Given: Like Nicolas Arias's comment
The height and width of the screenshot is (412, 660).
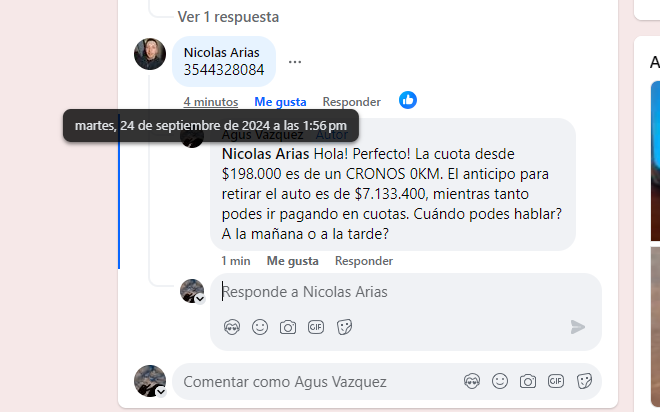Looking at the screenshot, I should 280,102.
